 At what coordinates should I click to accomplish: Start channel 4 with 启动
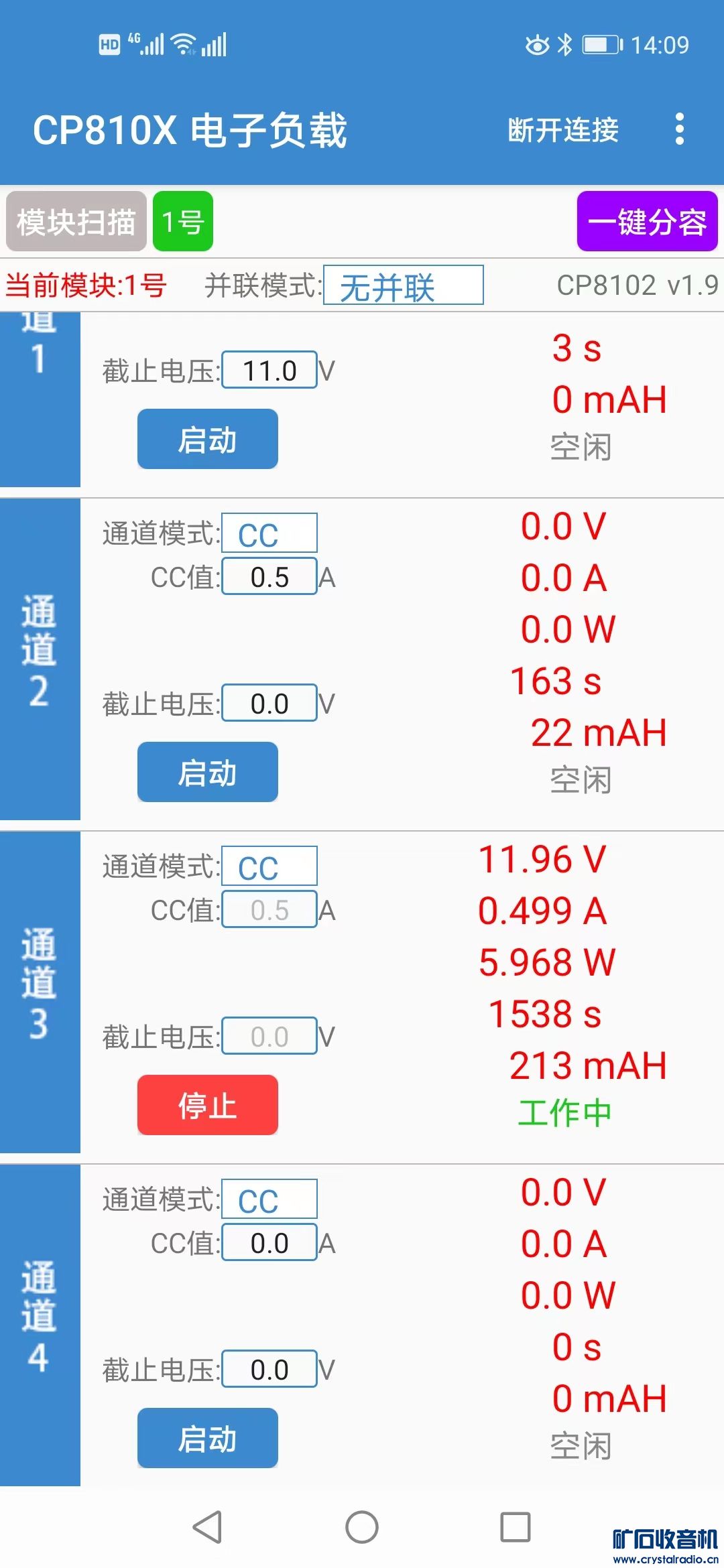tap(208, 1438)
